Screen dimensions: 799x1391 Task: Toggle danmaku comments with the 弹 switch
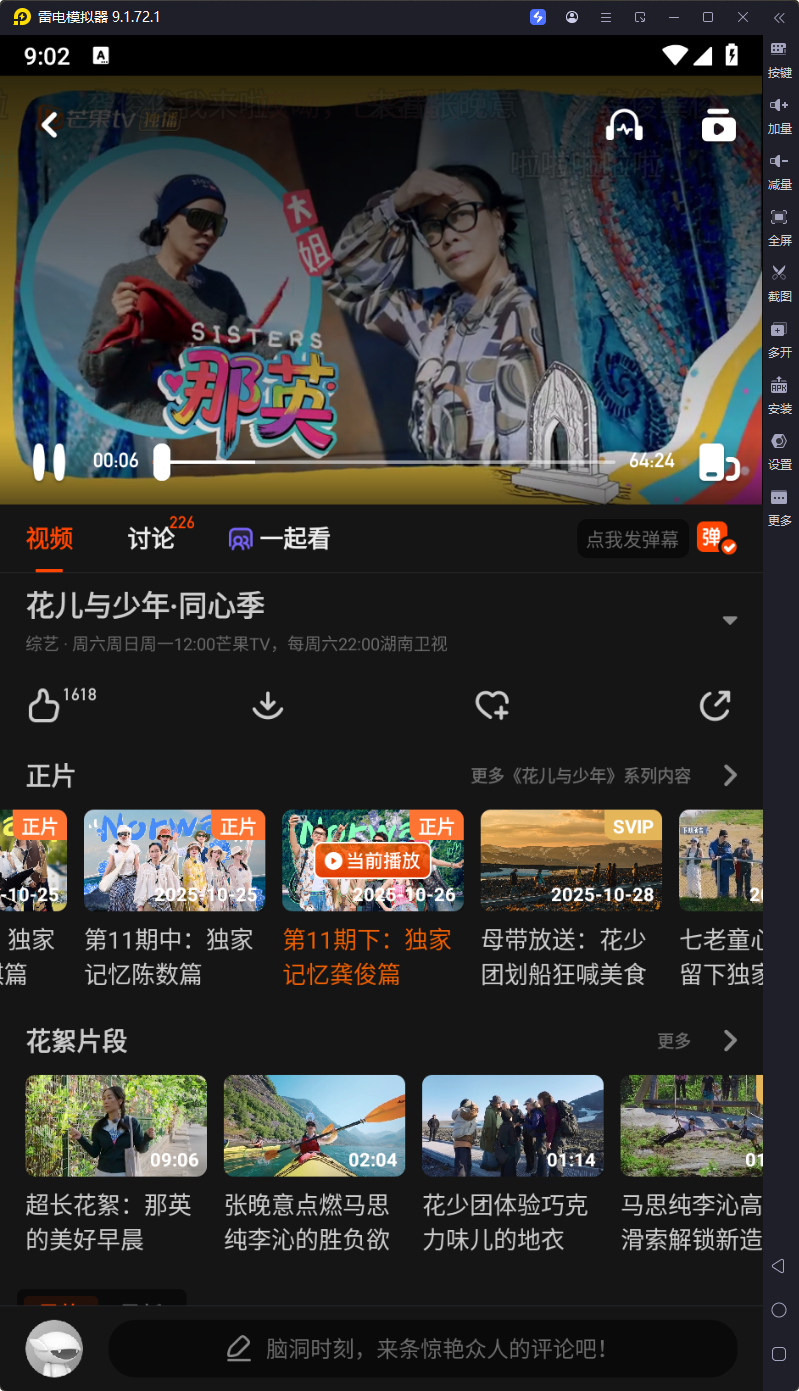coord(713,538)
